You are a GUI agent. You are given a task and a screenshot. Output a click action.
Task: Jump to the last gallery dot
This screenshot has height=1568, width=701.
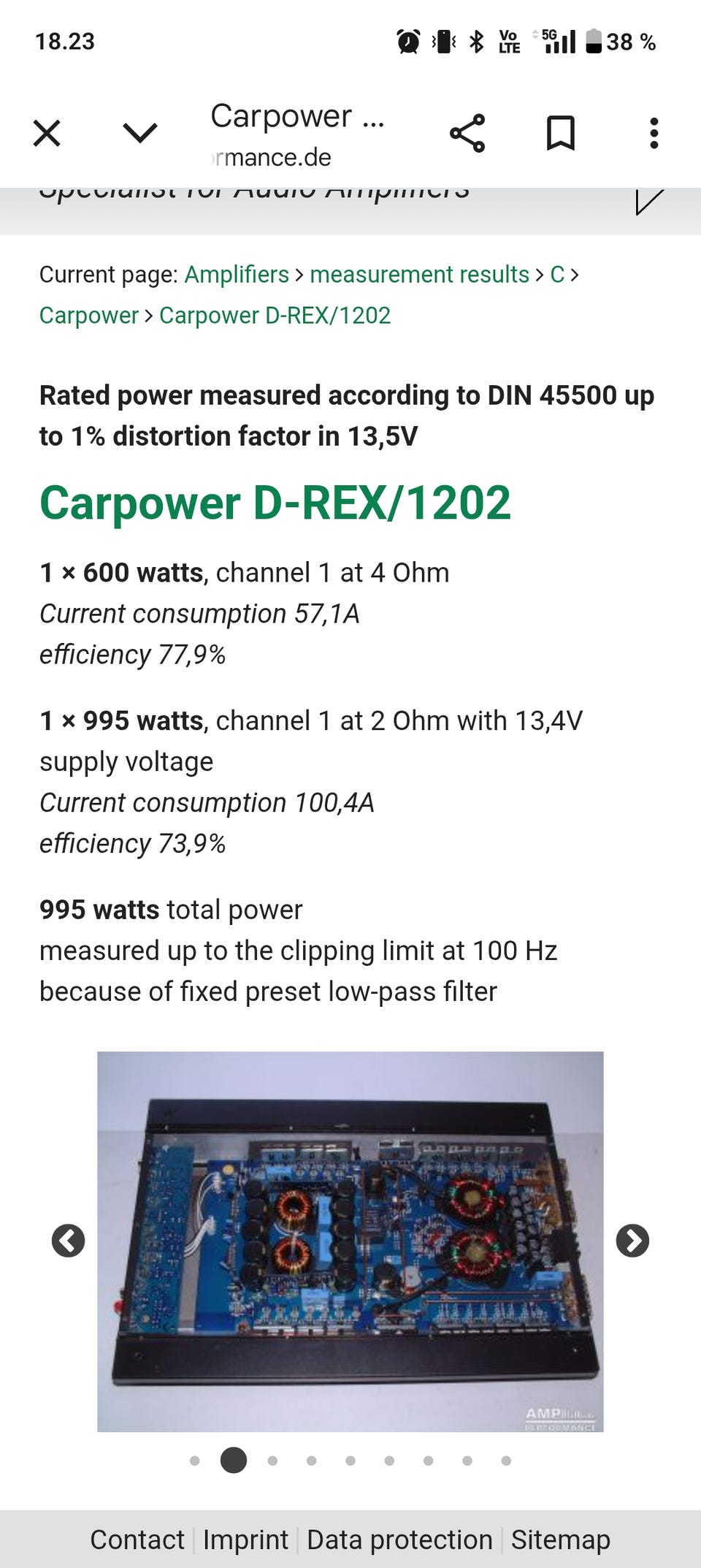tap(506, 1461)
